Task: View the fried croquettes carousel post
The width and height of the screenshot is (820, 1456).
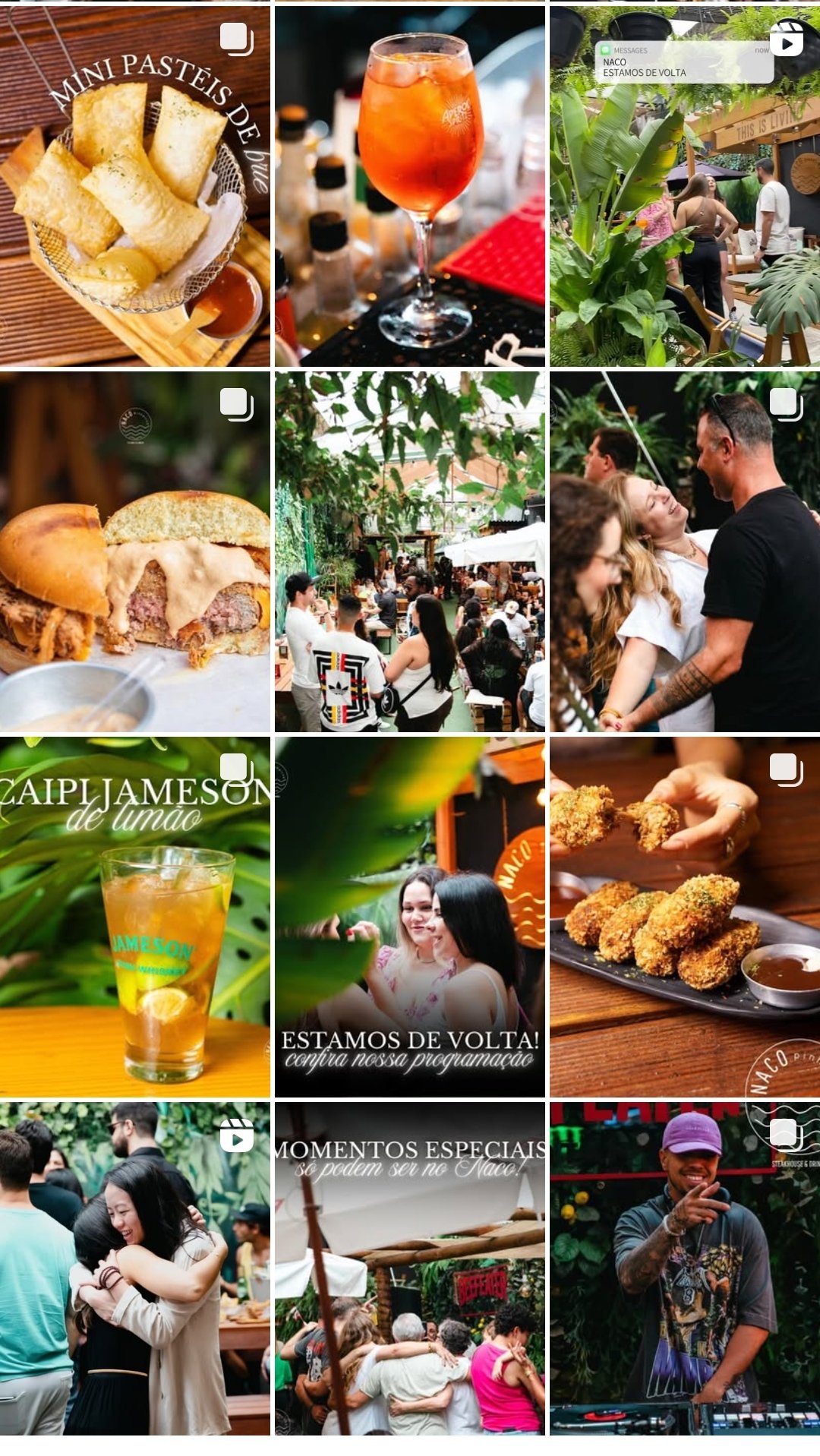Action: 684,917
